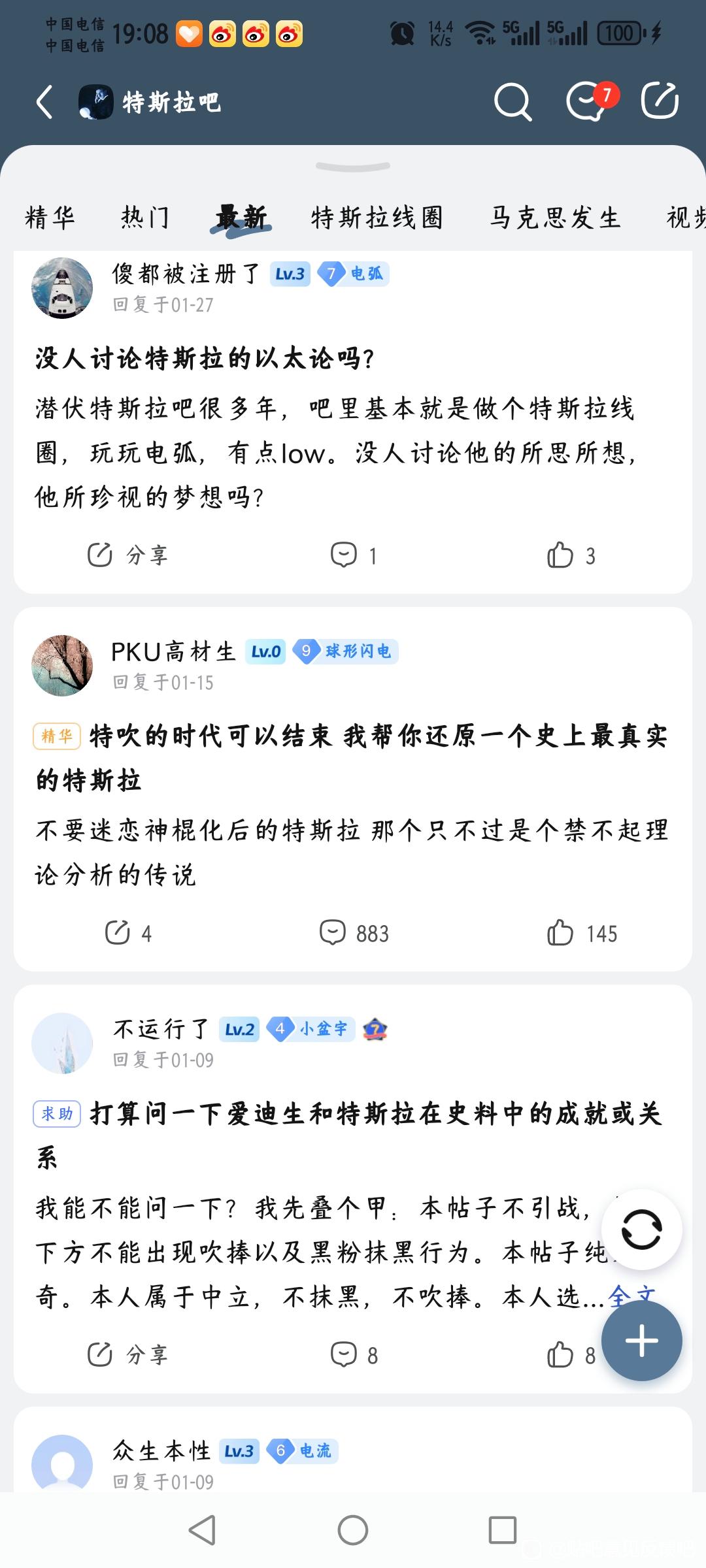Go back from 特斯拉吧
The height and width of the screenshot is (1568, 706).
click(x=44, y=103)
